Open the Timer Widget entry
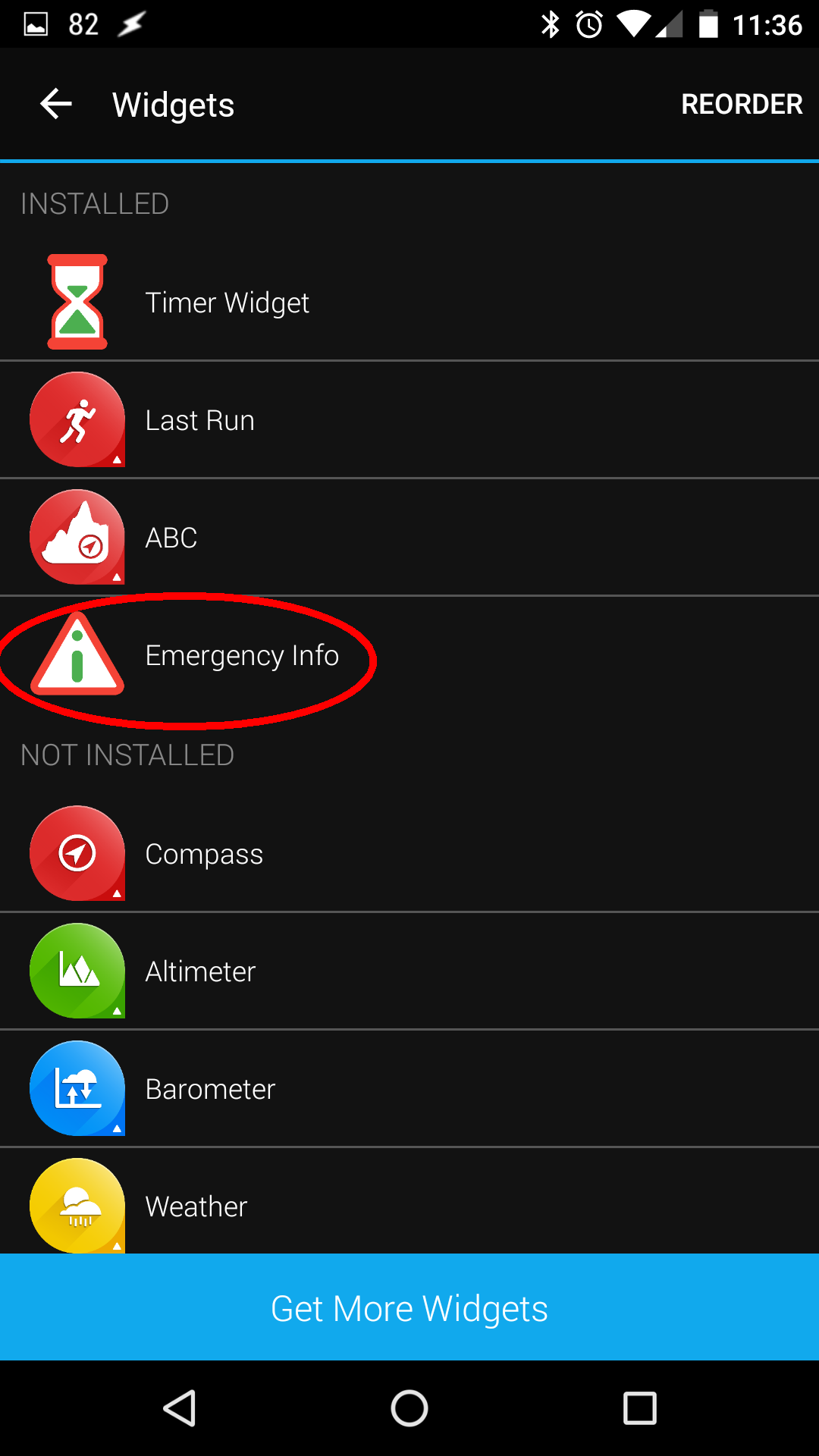This screenshot has width=819, height=1456. pyautogui.click(x=409, y=302)
